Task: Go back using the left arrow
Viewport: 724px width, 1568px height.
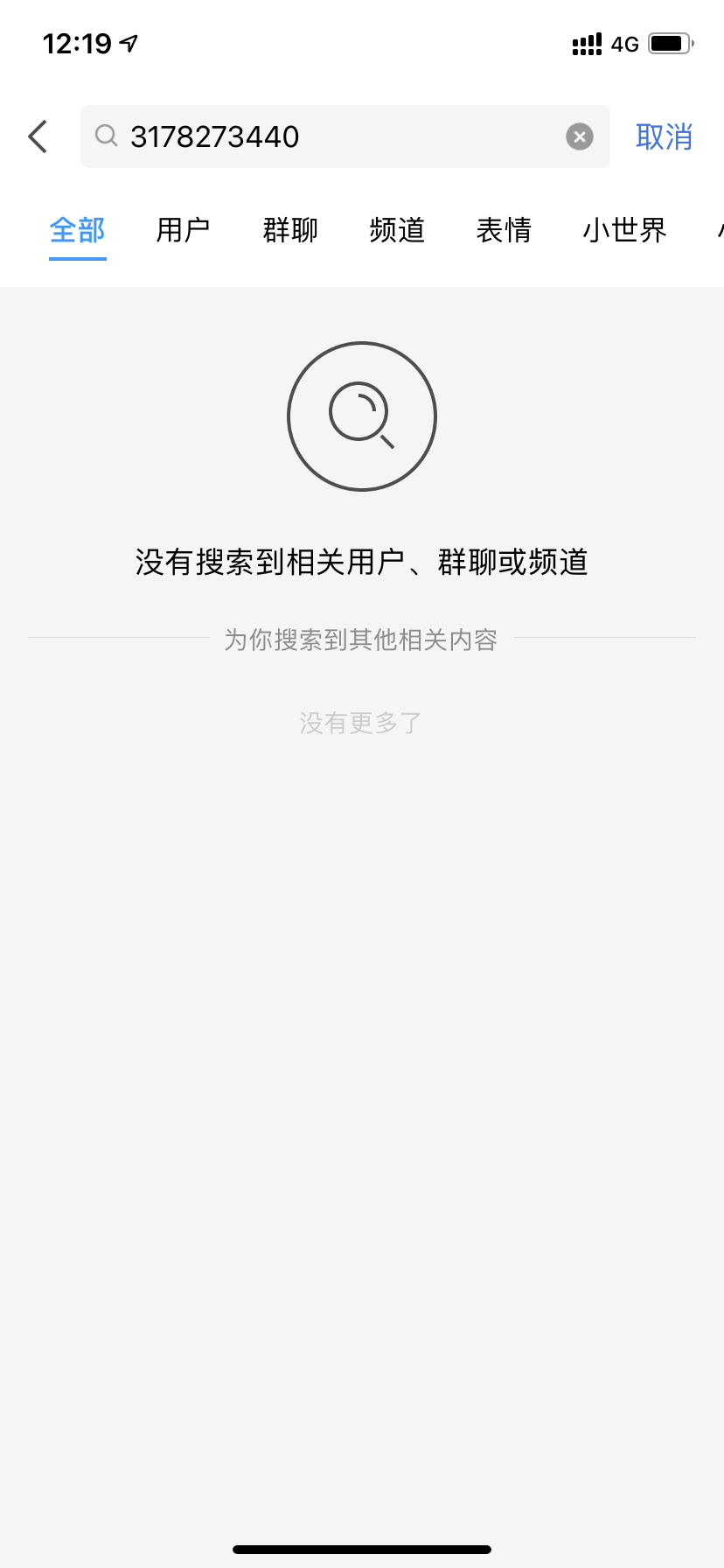Action: [38, 136]
